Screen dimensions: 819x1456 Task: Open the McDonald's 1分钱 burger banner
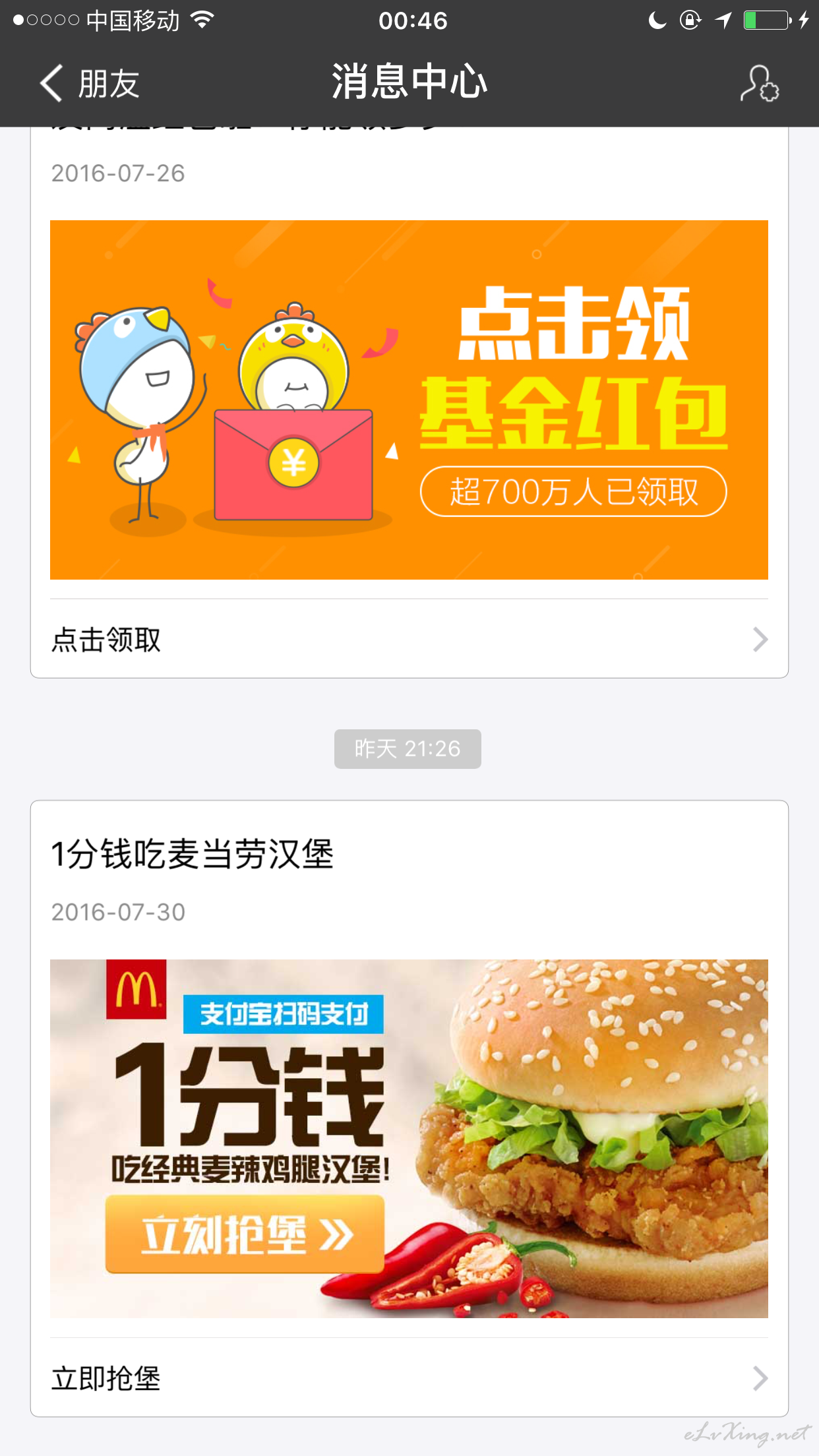click(409, 1138)
